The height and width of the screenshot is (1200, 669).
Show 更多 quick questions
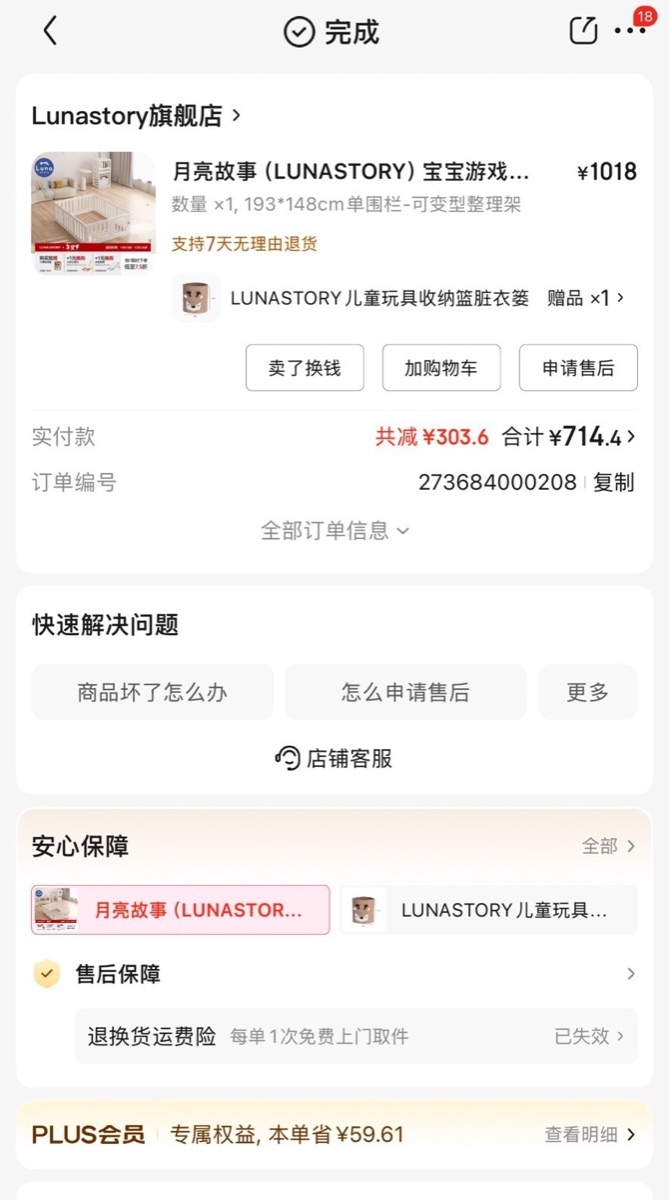[x=587, y=692]
